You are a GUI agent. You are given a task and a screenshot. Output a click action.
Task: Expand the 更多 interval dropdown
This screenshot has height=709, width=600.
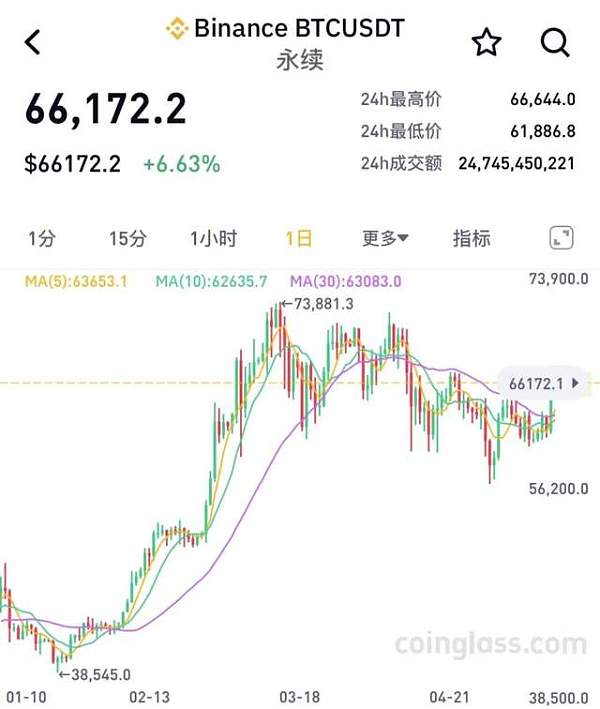click(x=385, y=238)
